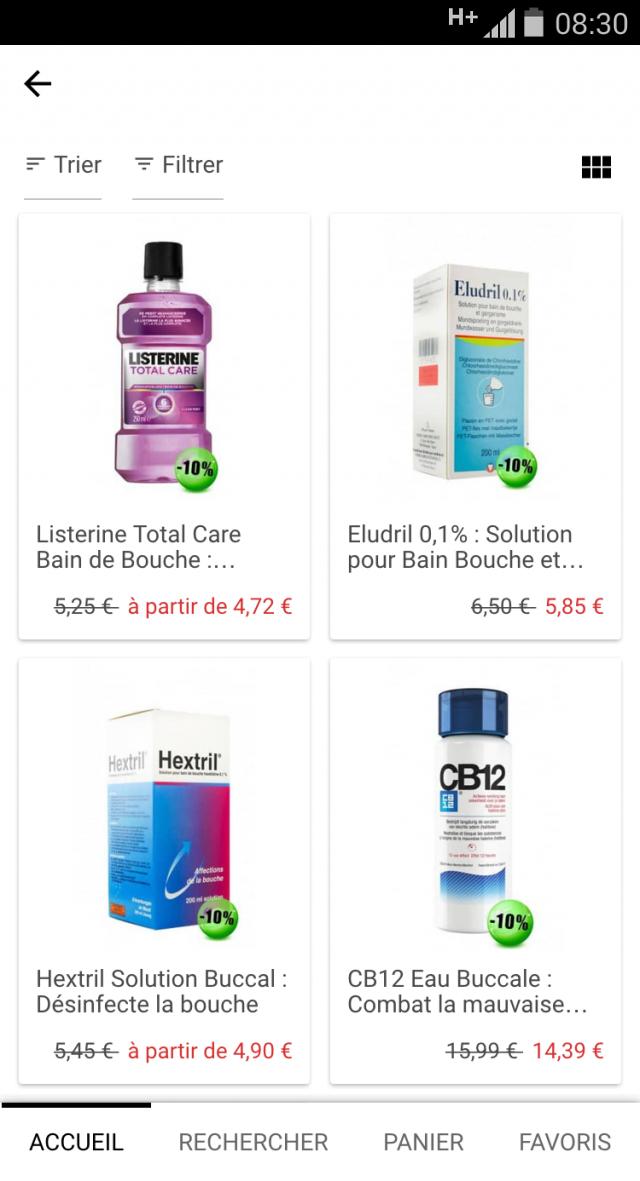Go back using the arrow icon

[x=38, y=84]
